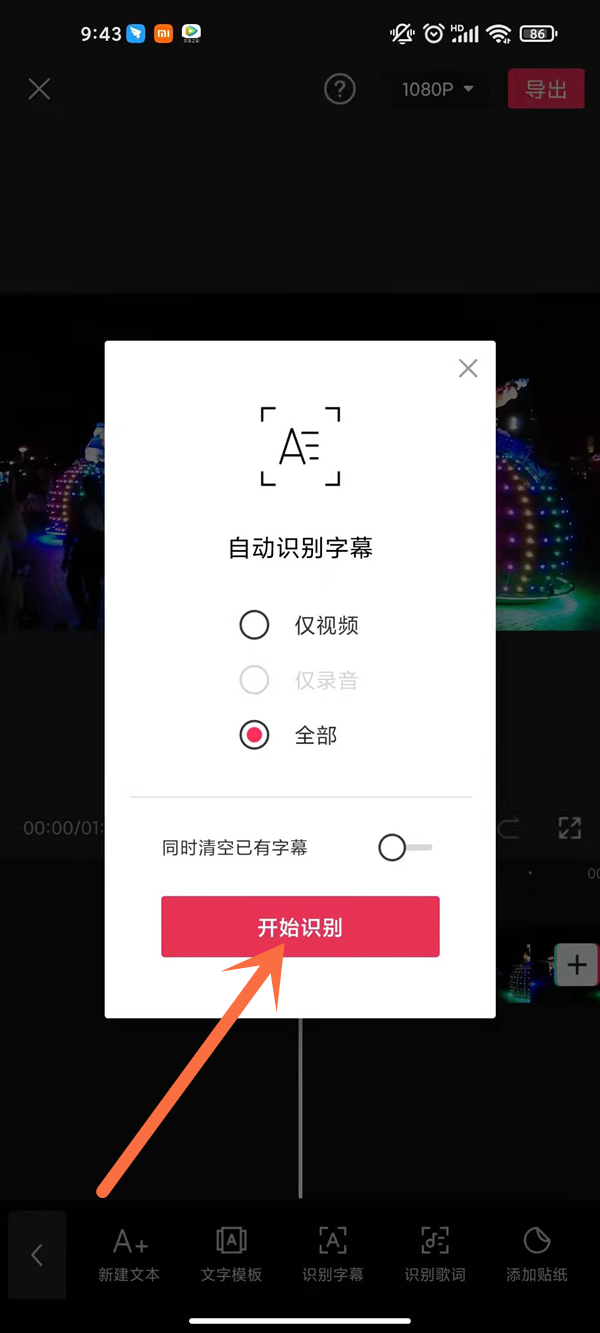Go back with the toolbar arrow

37,1254
